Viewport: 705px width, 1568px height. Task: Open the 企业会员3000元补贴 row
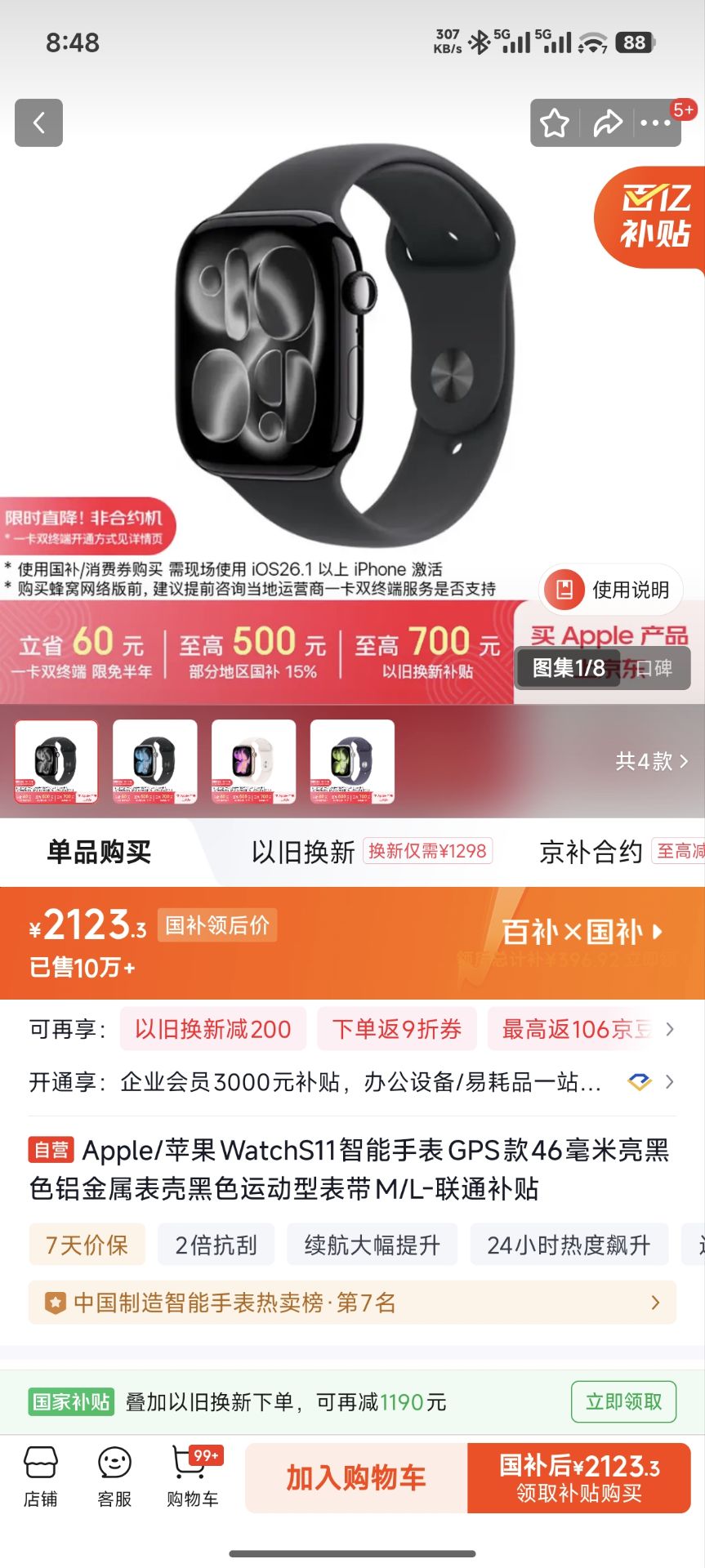[x=359, y=1082]
